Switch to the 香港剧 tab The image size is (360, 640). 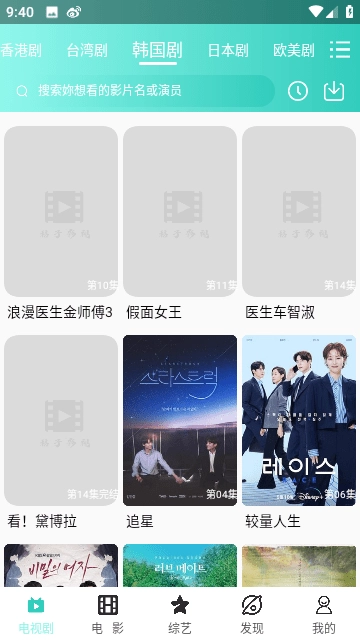(21, 50)
